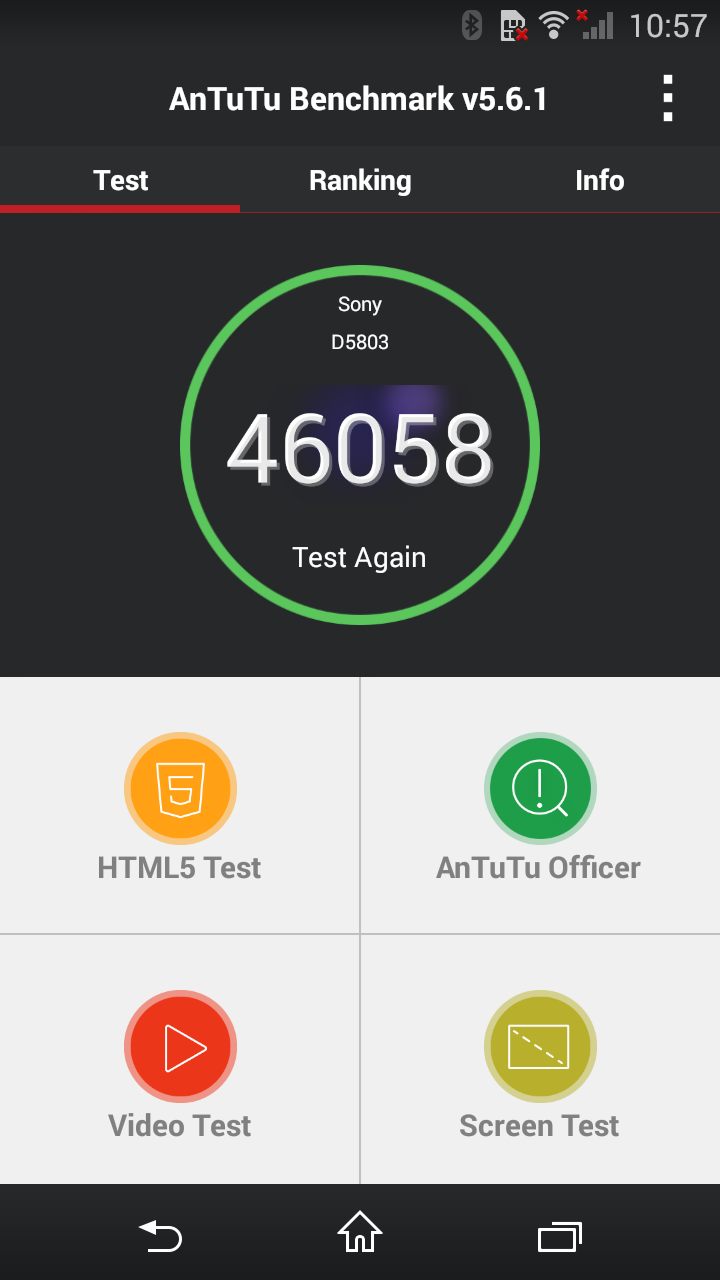Open the recent apps view
720x1280 pixels.
pos(560,1236)
